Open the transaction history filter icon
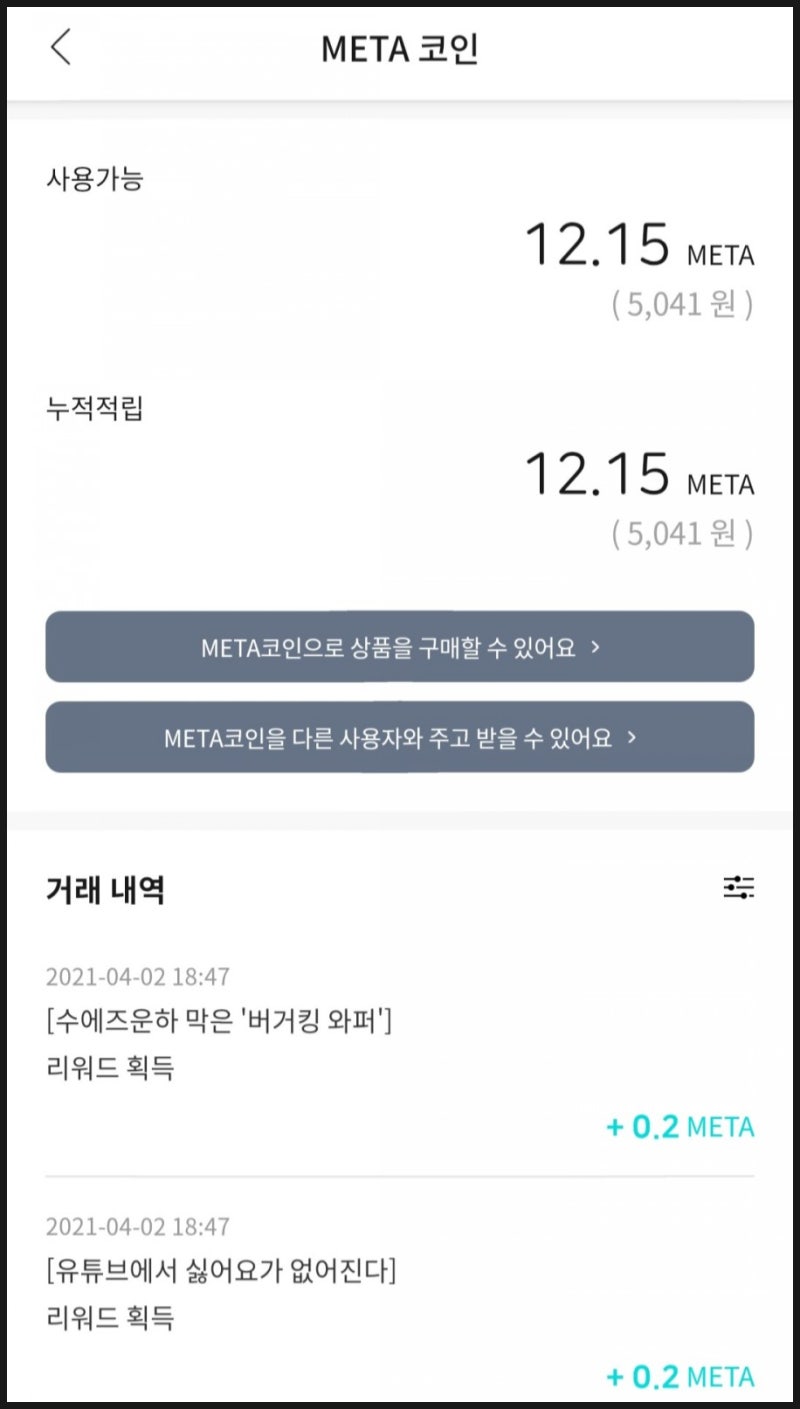This screenshot has width=800, height=1409. click(x=738, y=888)
